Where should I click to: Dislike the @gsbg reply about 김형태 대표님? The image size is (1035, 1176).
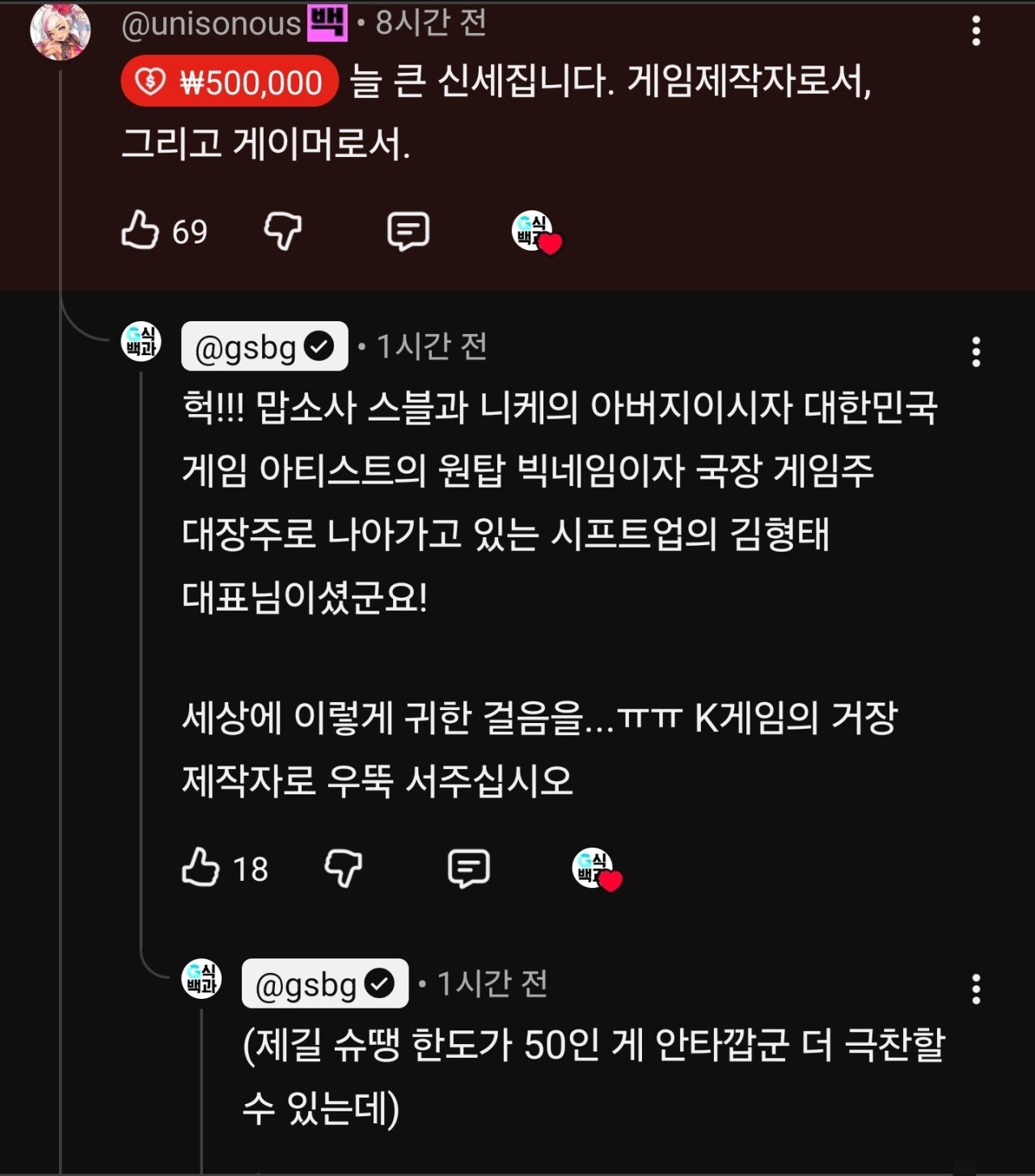343,869
